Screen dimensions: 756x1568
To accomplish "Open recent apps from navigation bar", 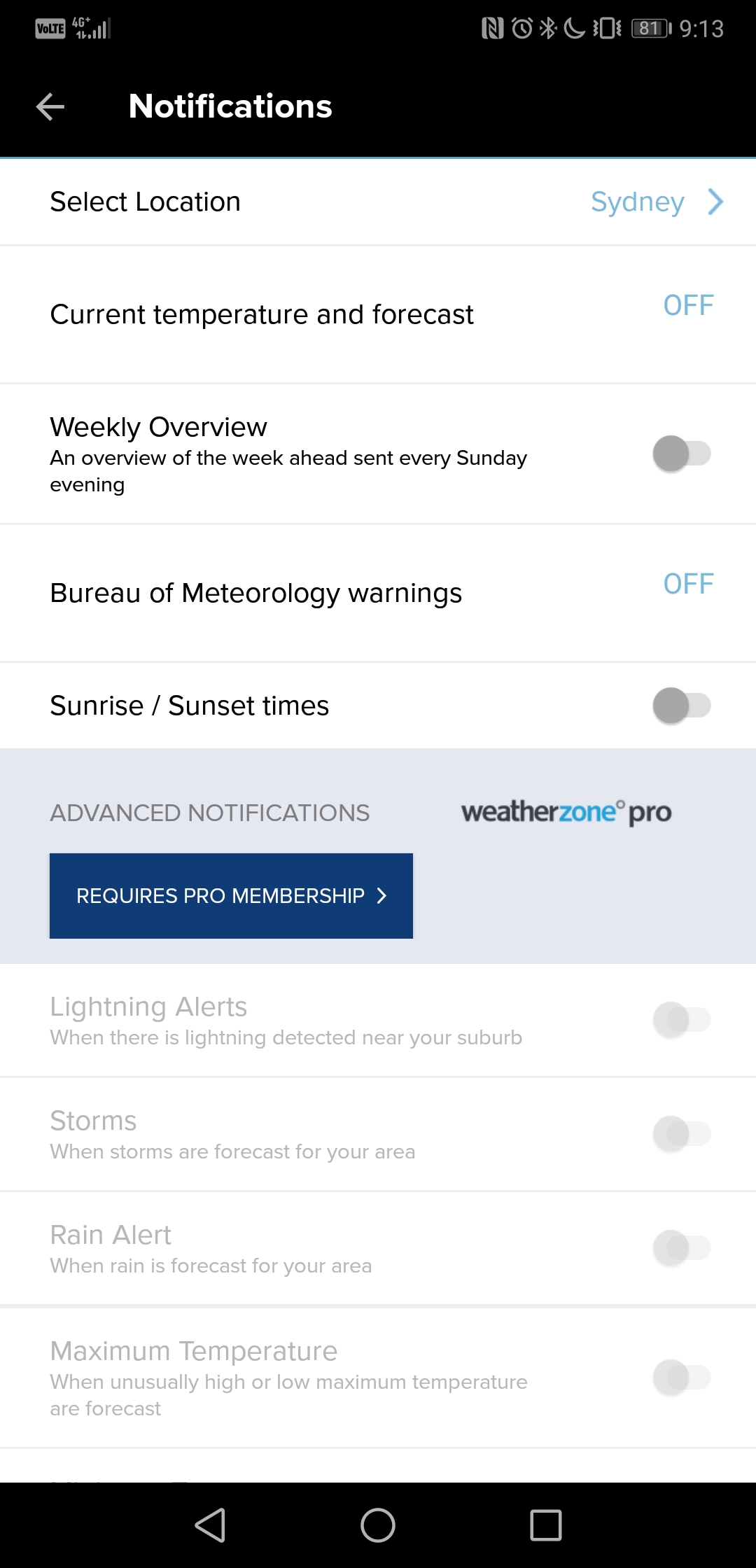I will (546, 1525).
